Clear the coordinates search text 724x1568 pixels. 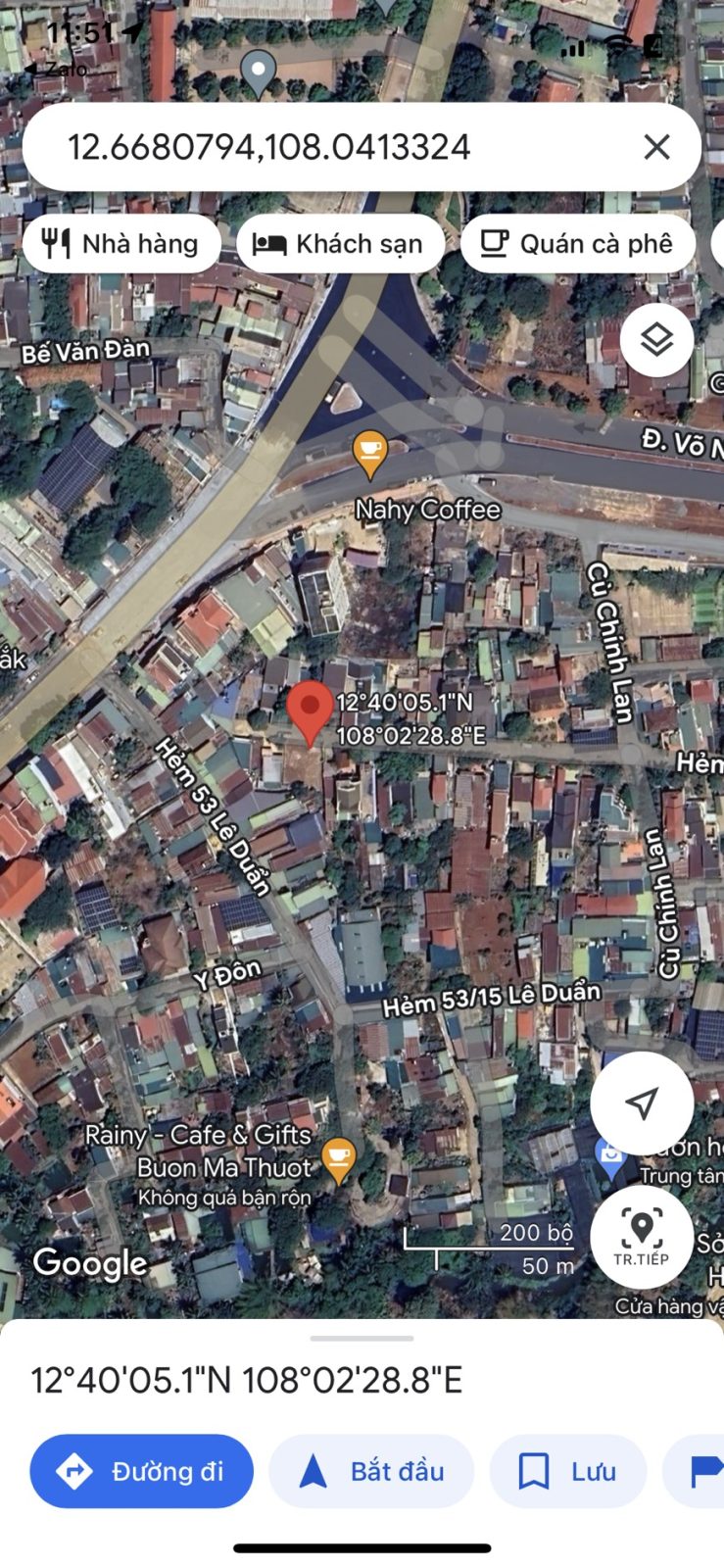pos(656,147)
